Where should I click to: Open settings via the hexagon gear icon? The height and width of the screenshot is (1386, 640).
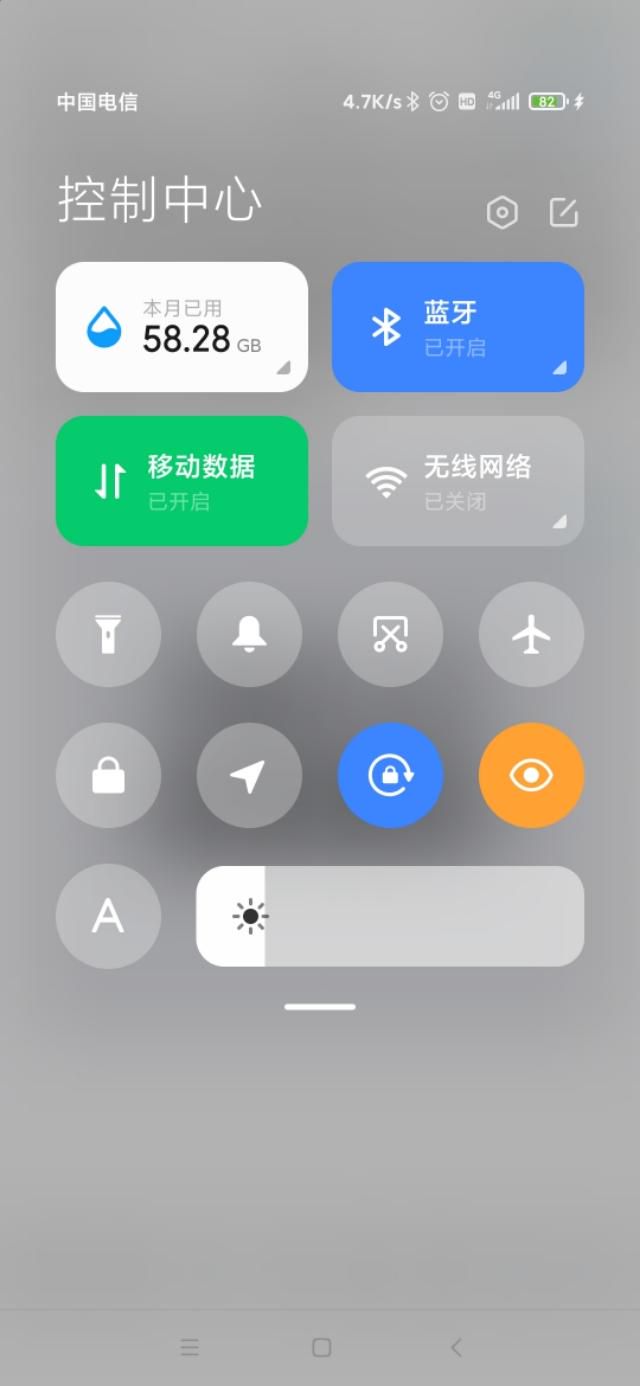click(x=502, y=213)
